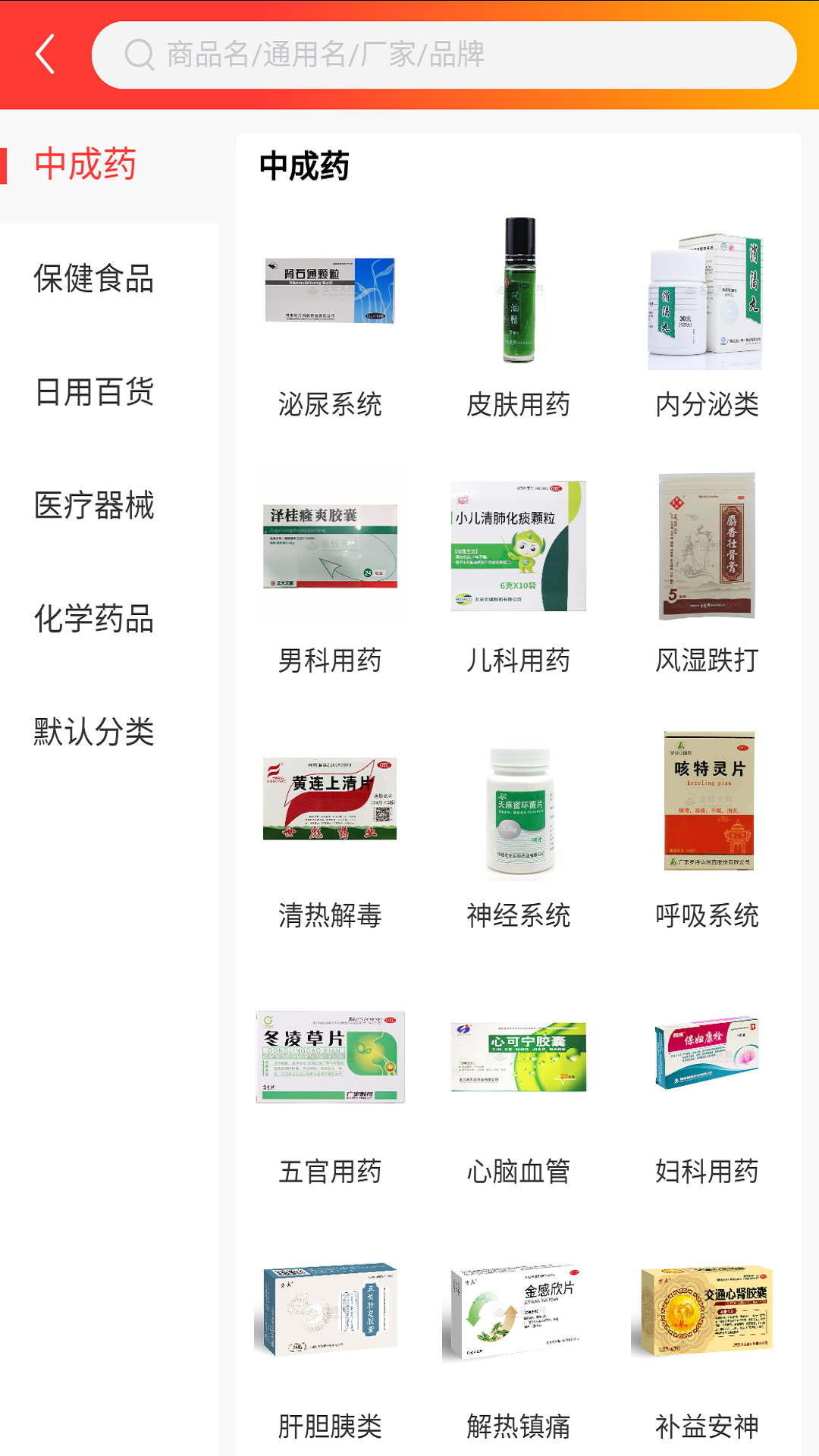Tap the search input field
819x1456 pixels.
(447, 54)
